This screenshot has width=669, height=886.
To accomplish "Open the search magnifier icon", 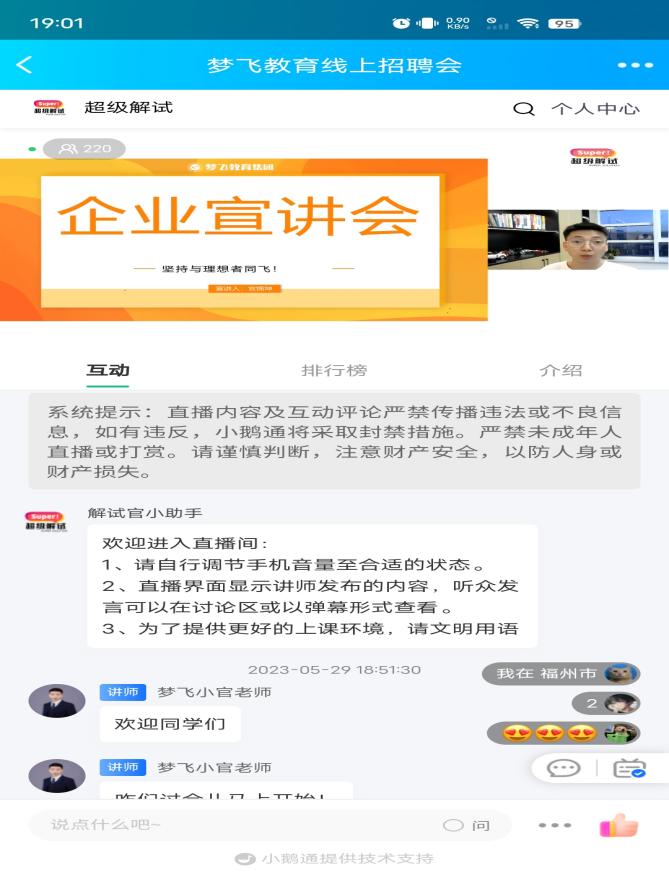I will tap(523, 108).
